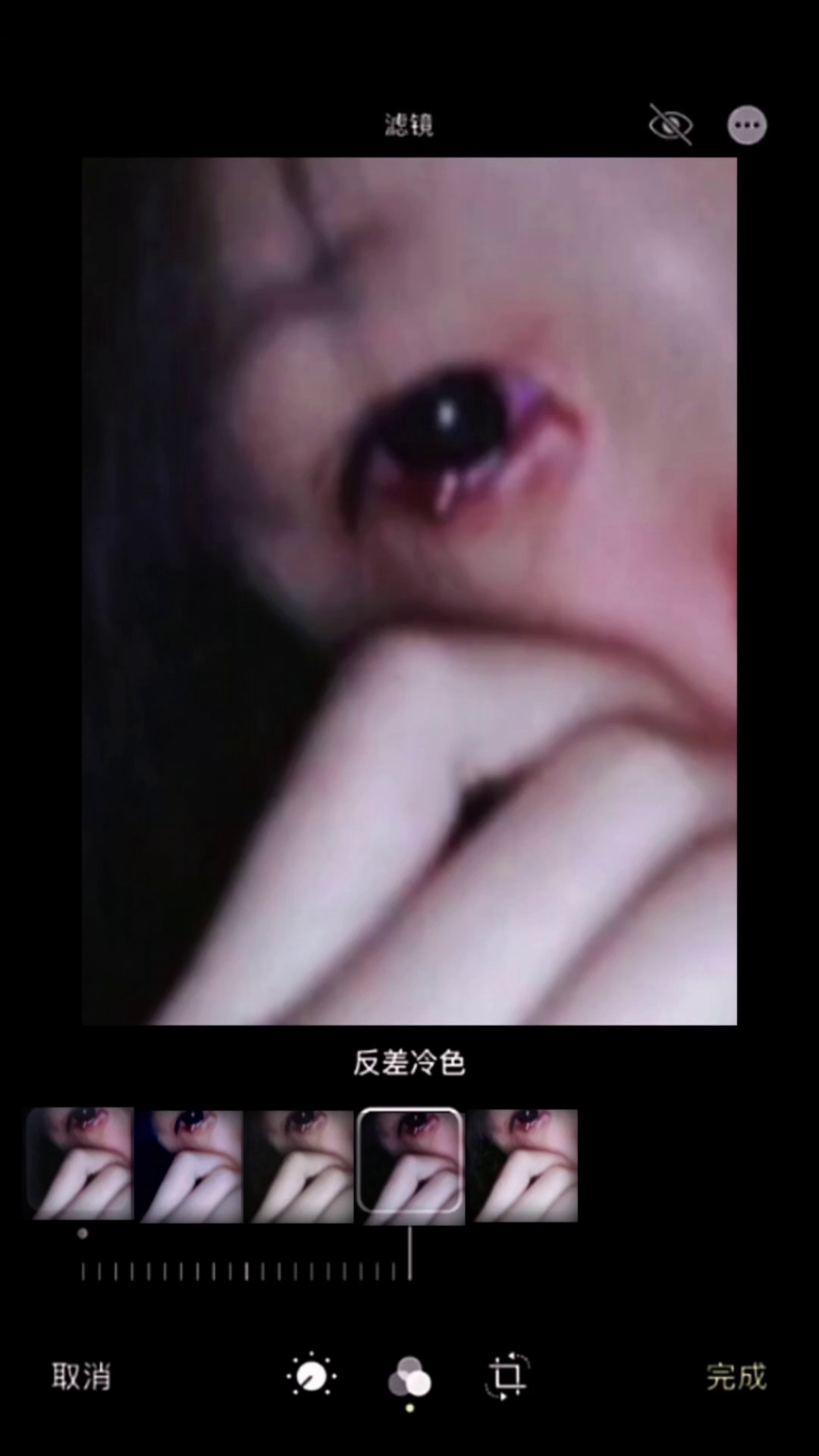Choose the fifth filter thumbnail
This screenshot has width=819, height=1456.
coord(523,1165)
